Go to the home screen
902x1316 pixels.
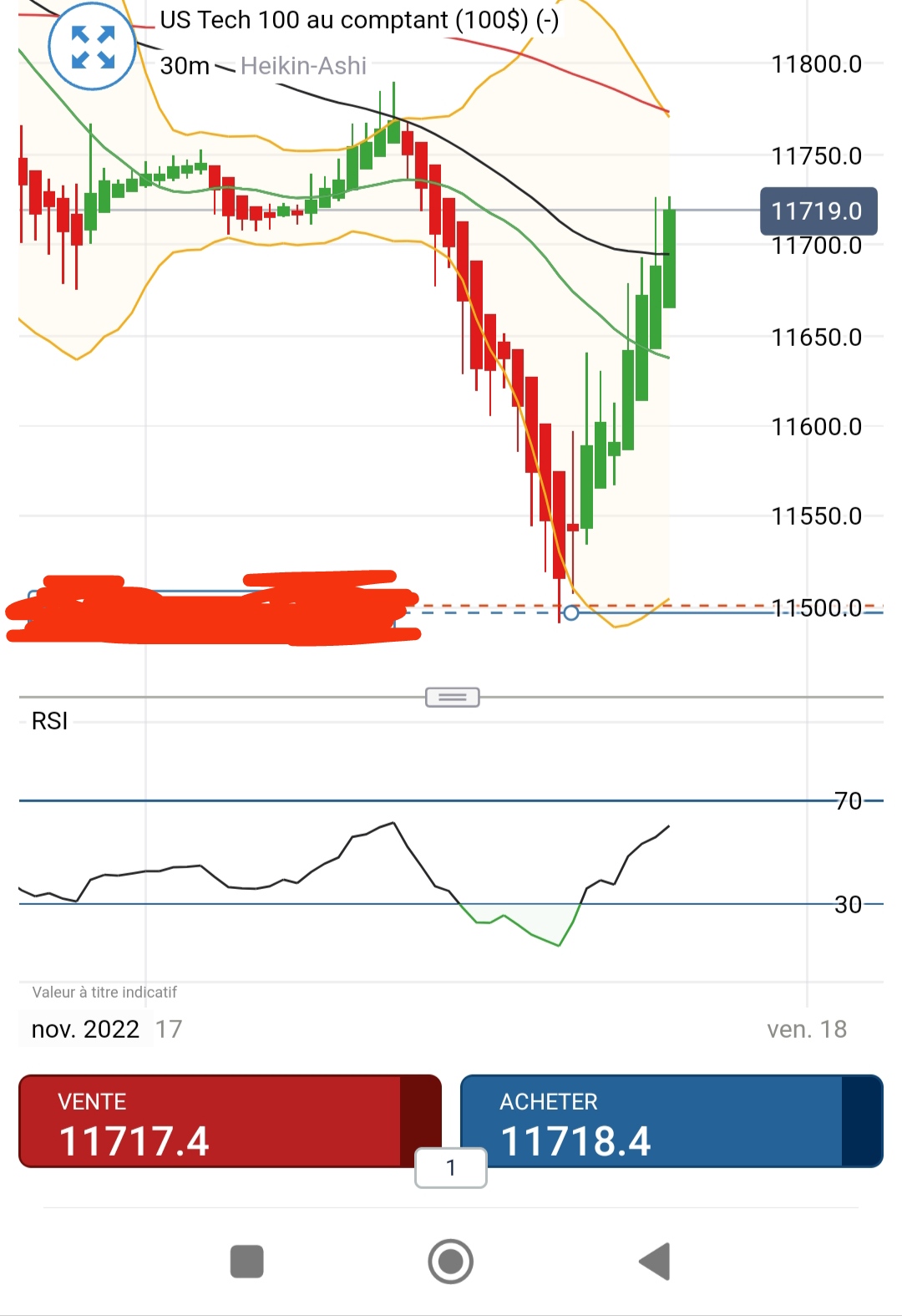coord(451,1261)
